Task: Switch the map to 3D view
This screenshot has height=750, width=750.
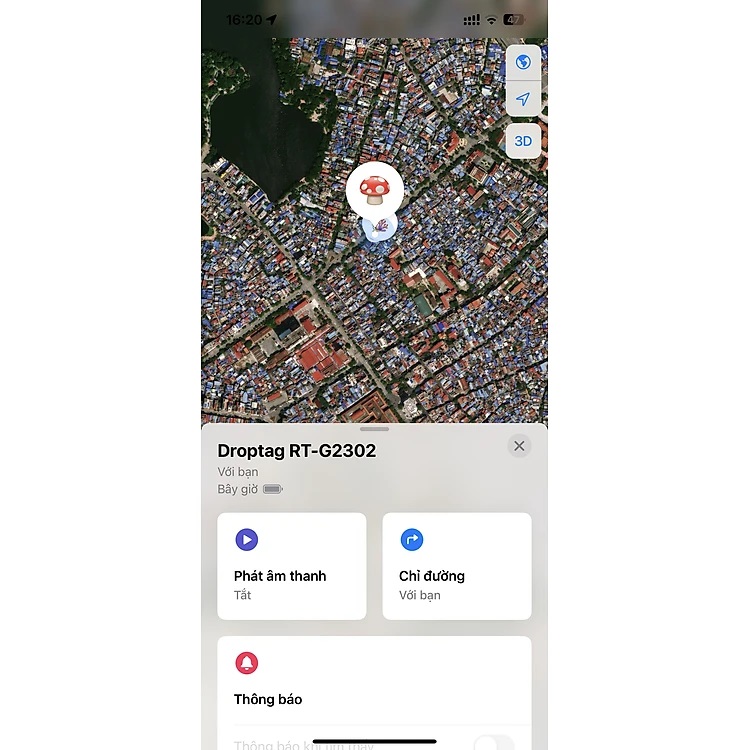Action: [x=522, y=141]
